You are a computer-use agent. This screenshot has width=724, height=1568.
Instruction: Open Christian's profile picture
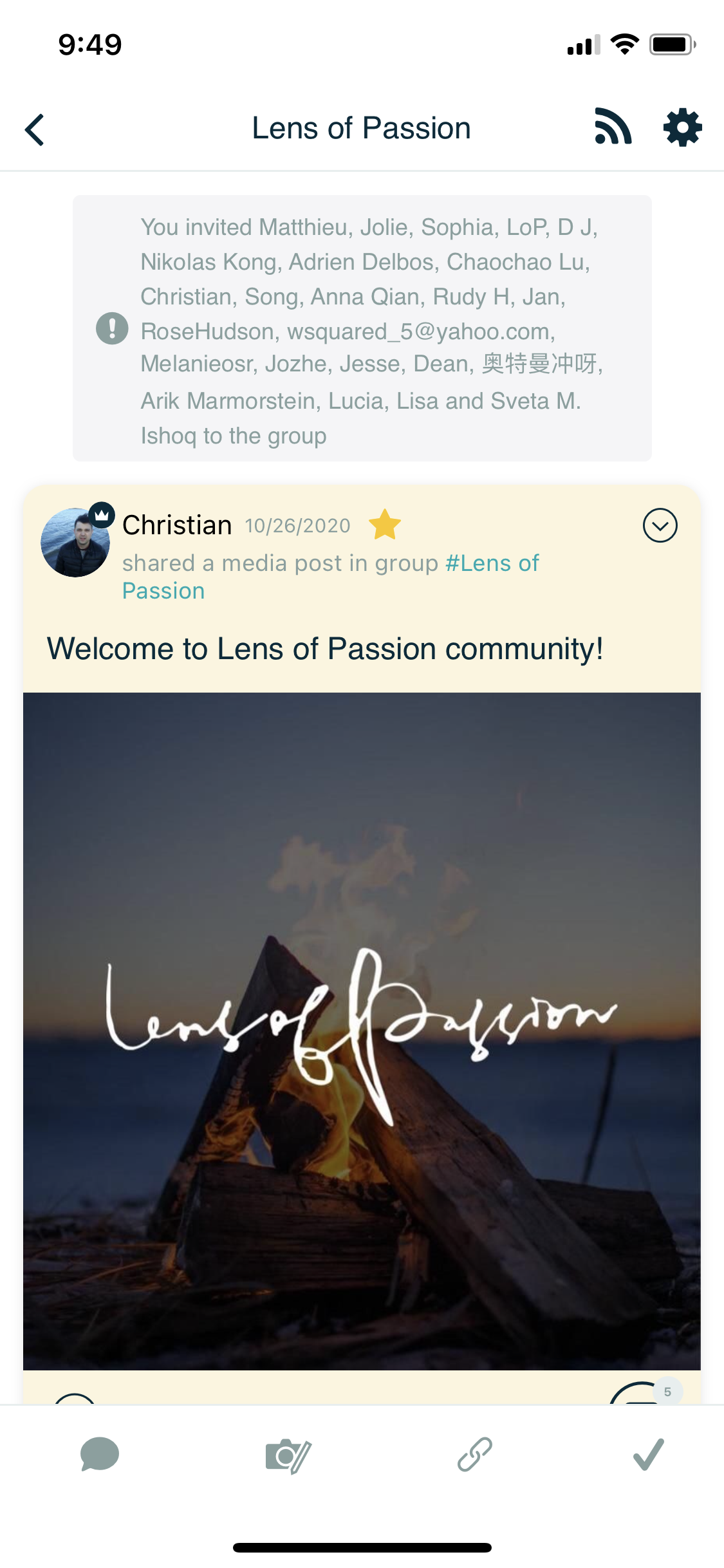click(75, 543)
